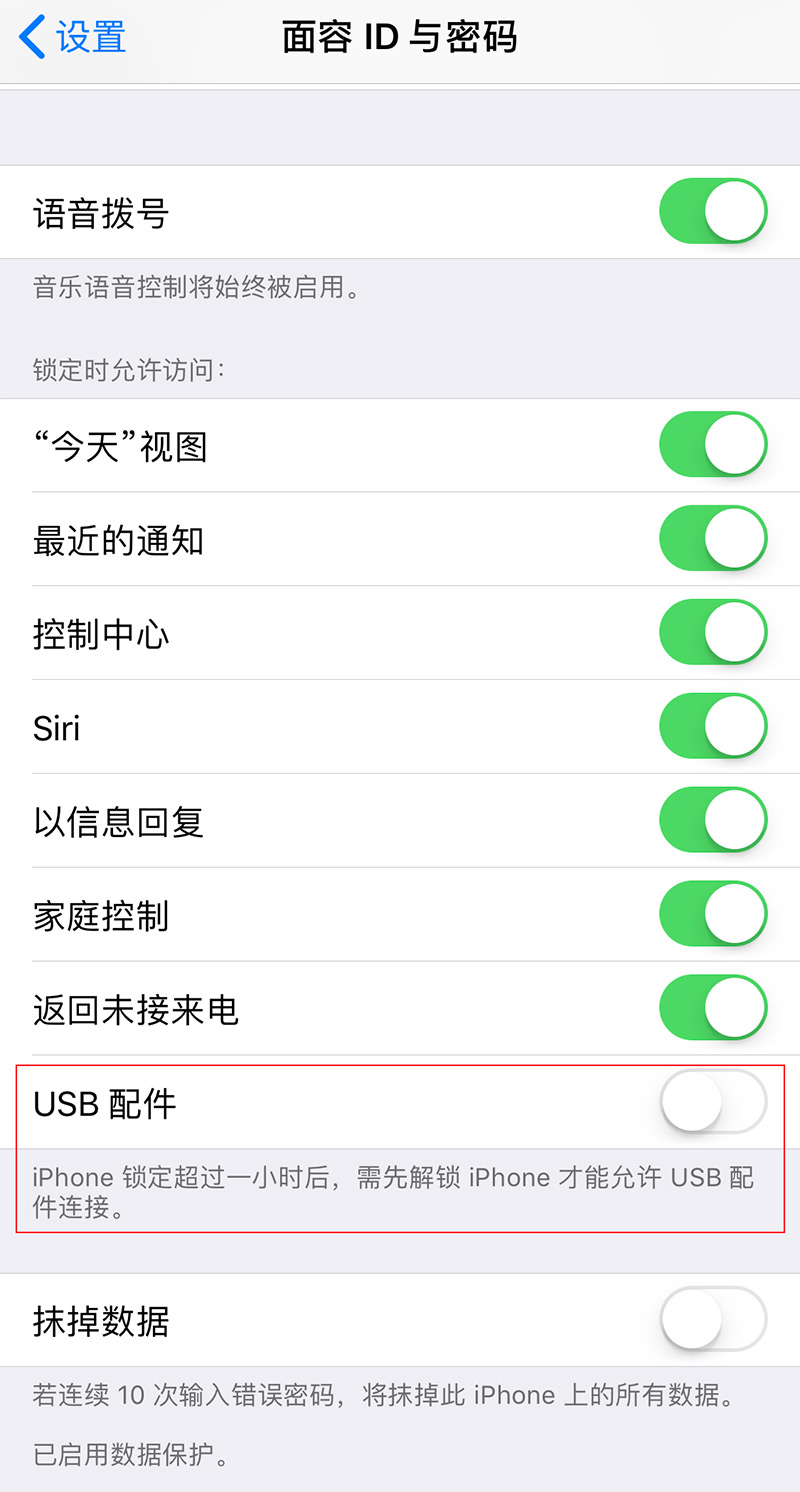Turn off the 控制中心 switch
Image resolution: width=800 pixels, height=1492 pixels.
pyautogui.click(x=713, y=633)
